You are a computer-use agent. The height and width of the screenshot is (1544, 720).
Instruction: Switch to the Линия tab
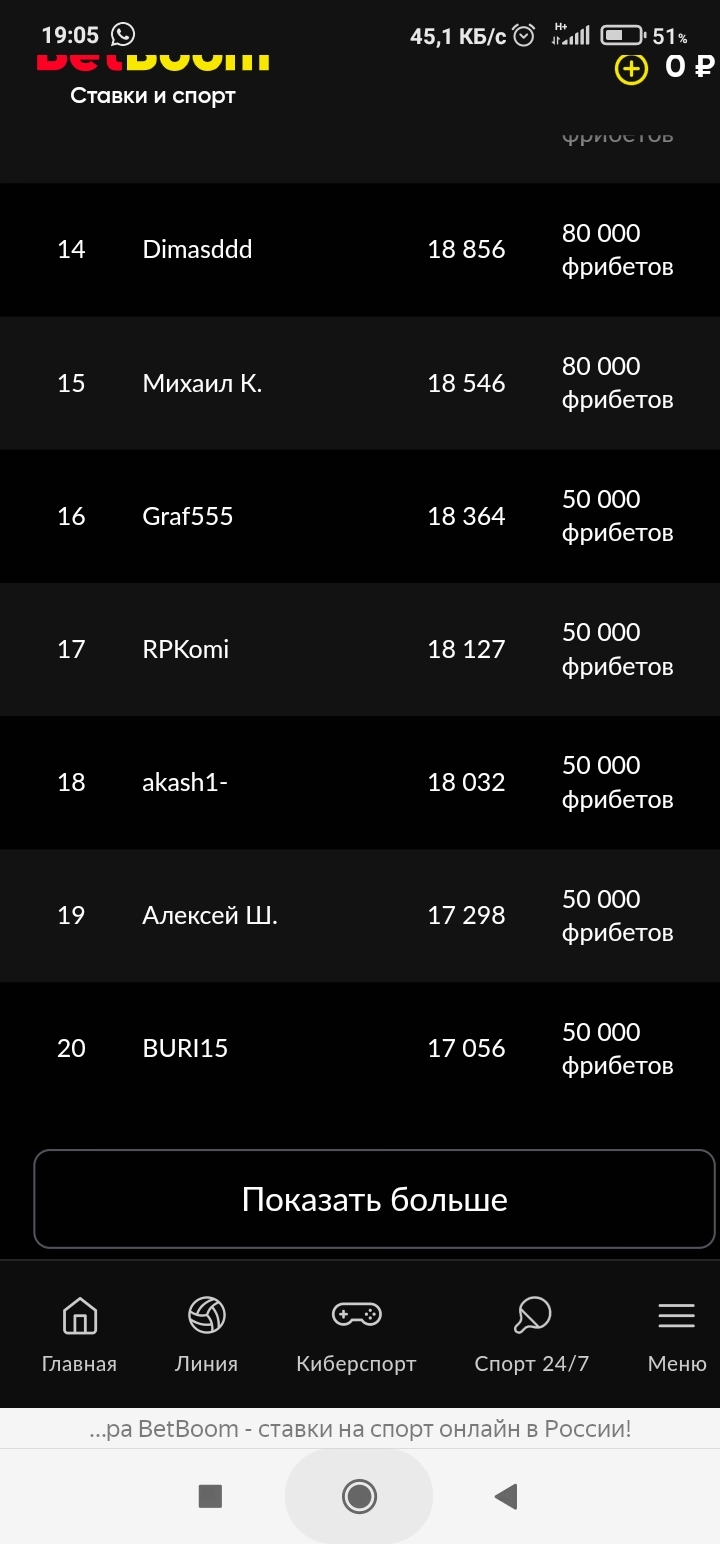[206, 1334]
